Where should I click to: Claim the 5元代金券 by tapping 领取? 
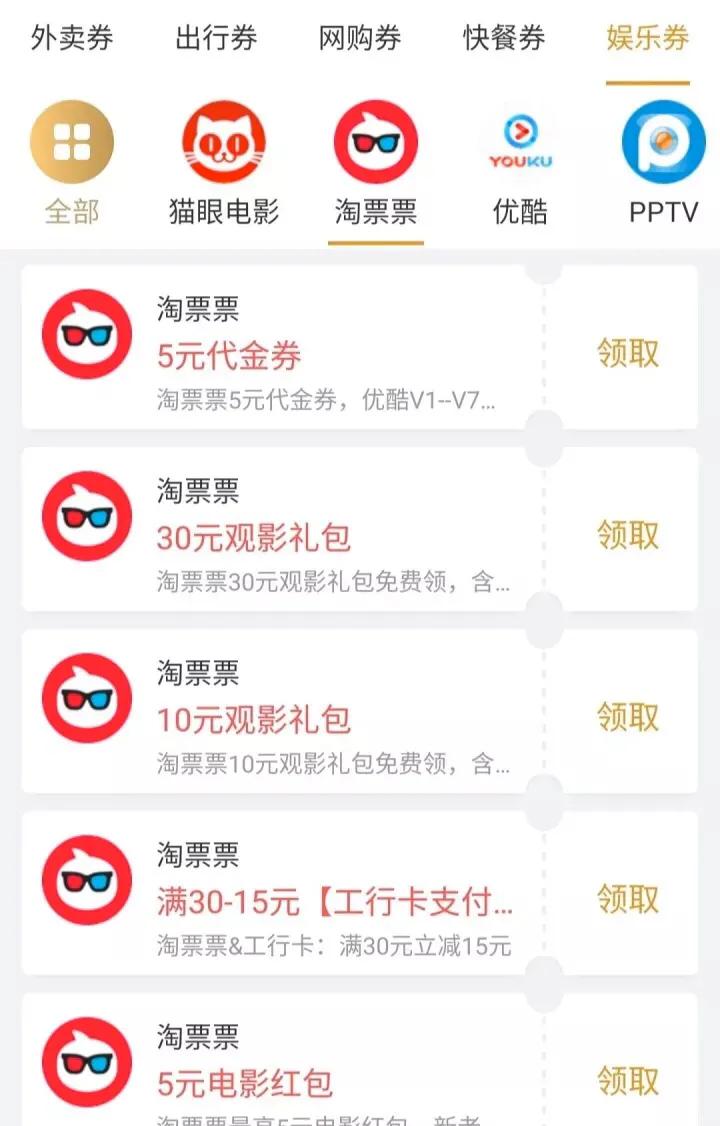click(630, 354)
